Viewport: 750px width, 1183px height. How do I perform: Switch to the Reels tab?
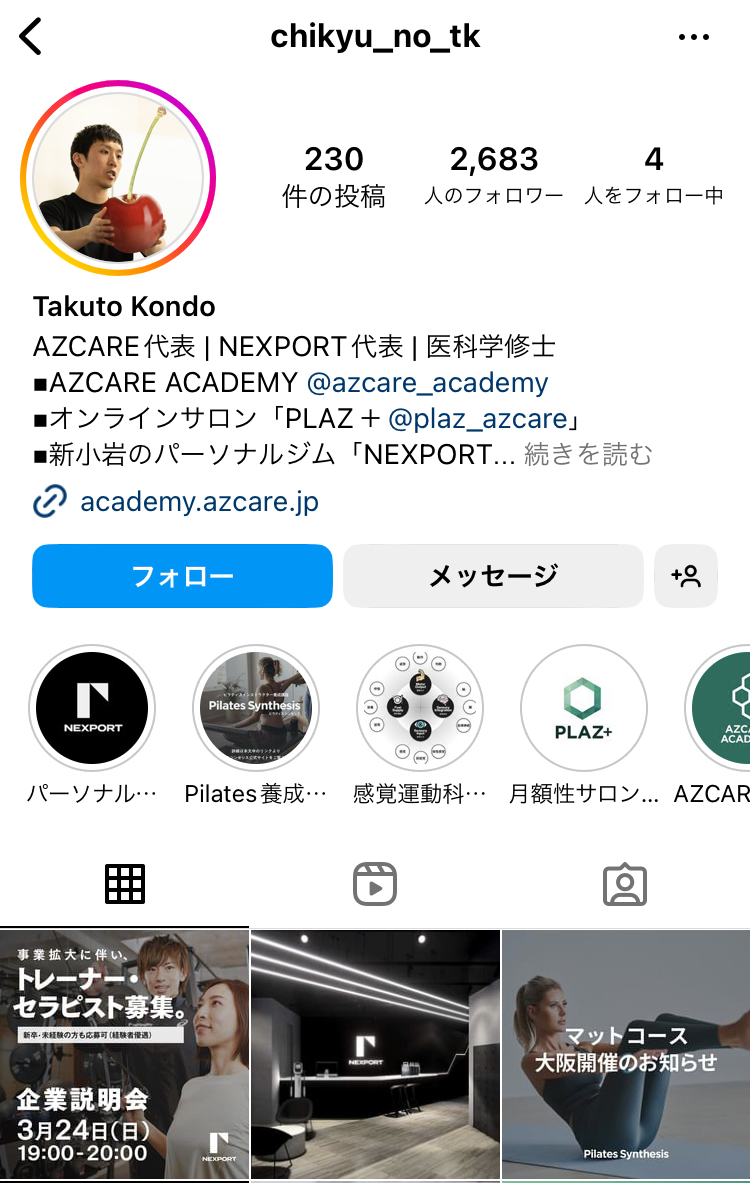375,884
